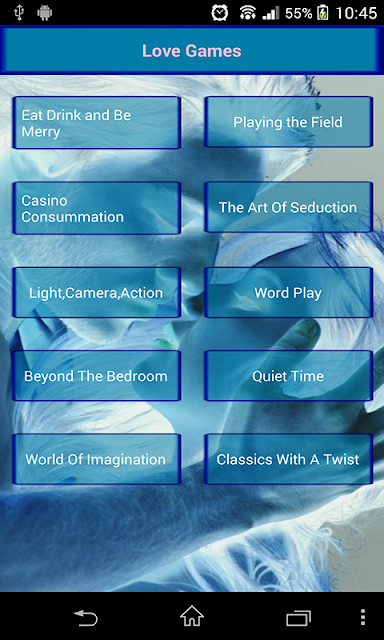Open the Quiet Time games
The image size is (384, 640).
(289, 376)
